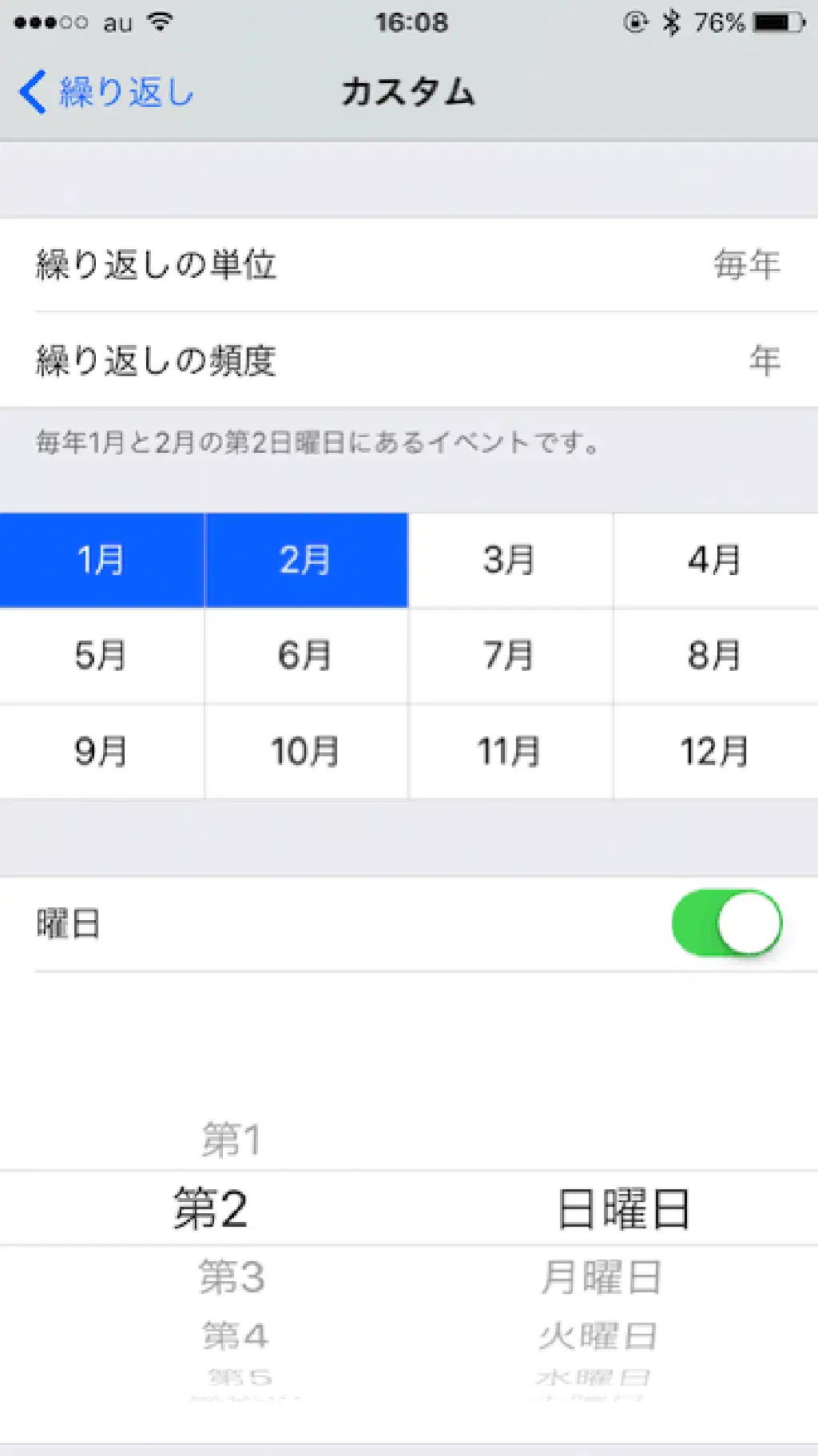The image size is (818, 1456).
Task: Turn off the 曜日 switch
Action: coord(726,923)
